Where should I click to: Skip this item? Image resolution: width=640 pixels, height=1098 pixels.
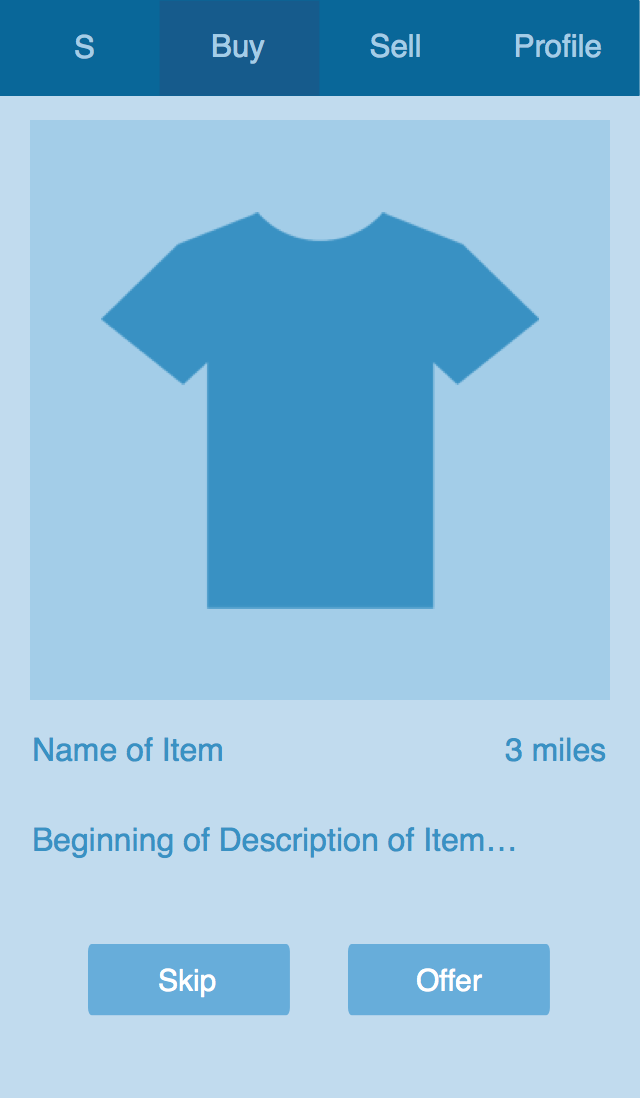188,979
